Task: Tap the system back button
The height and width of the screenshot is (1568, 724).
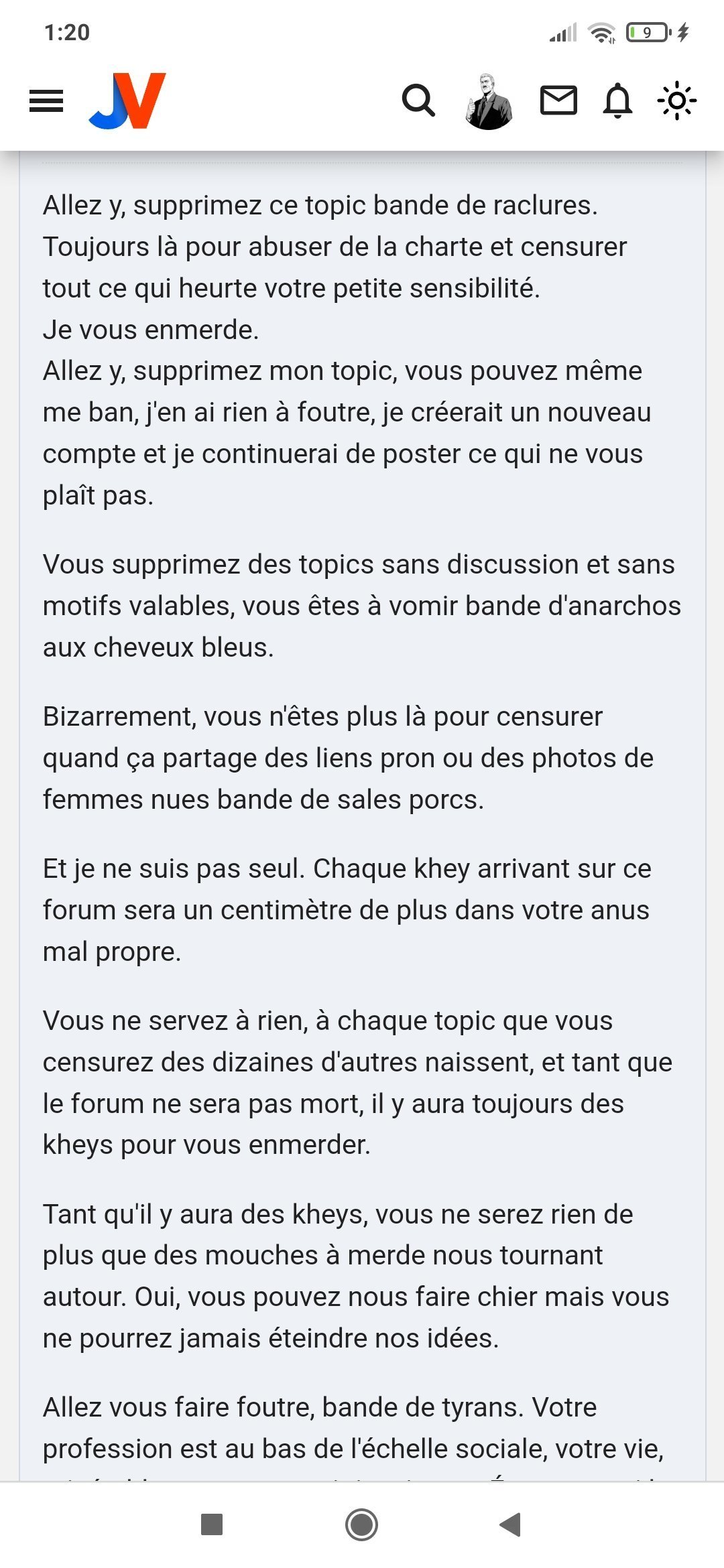Action: (x=511, y=1524)
